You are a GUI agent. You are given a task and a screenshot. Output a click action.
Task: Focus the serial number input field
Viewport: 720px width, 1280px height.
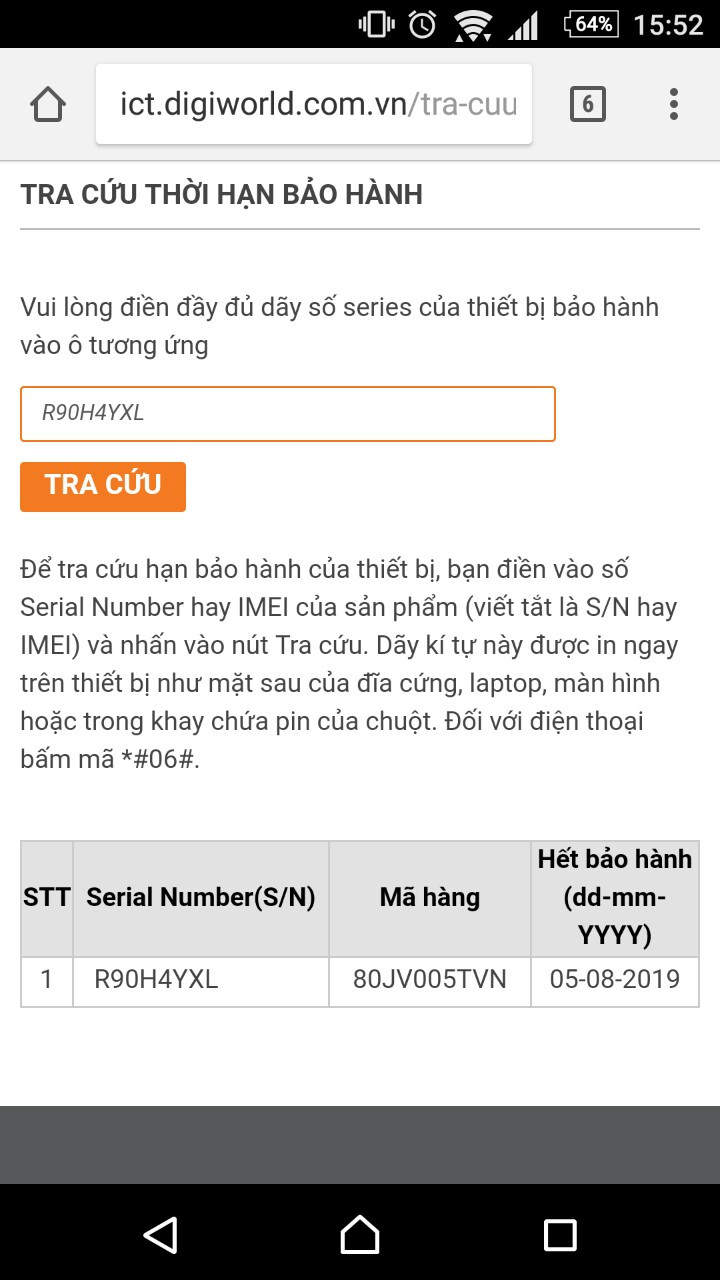click(288, 413)
